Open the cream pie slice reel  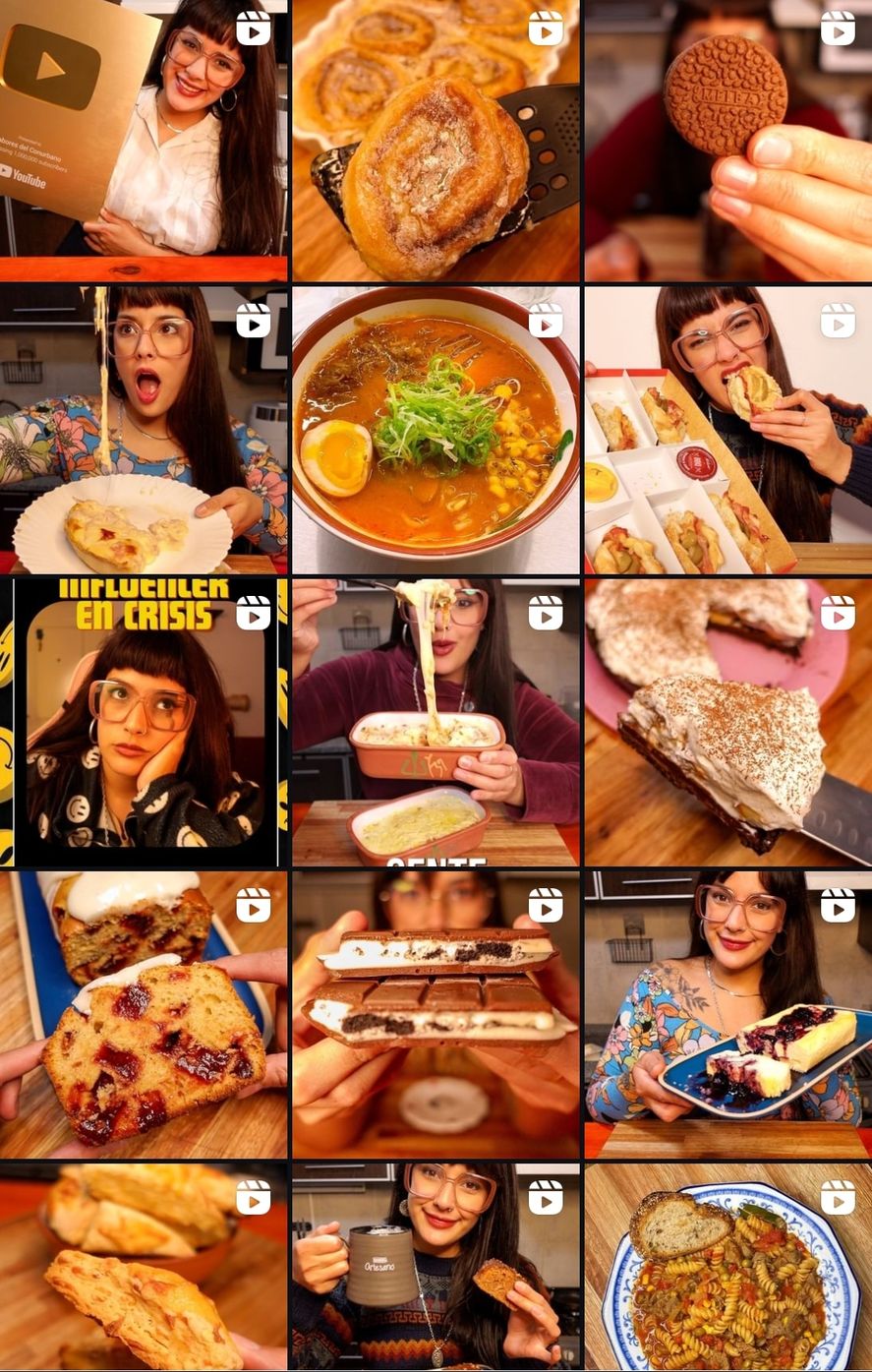click(x=727, y=722)
